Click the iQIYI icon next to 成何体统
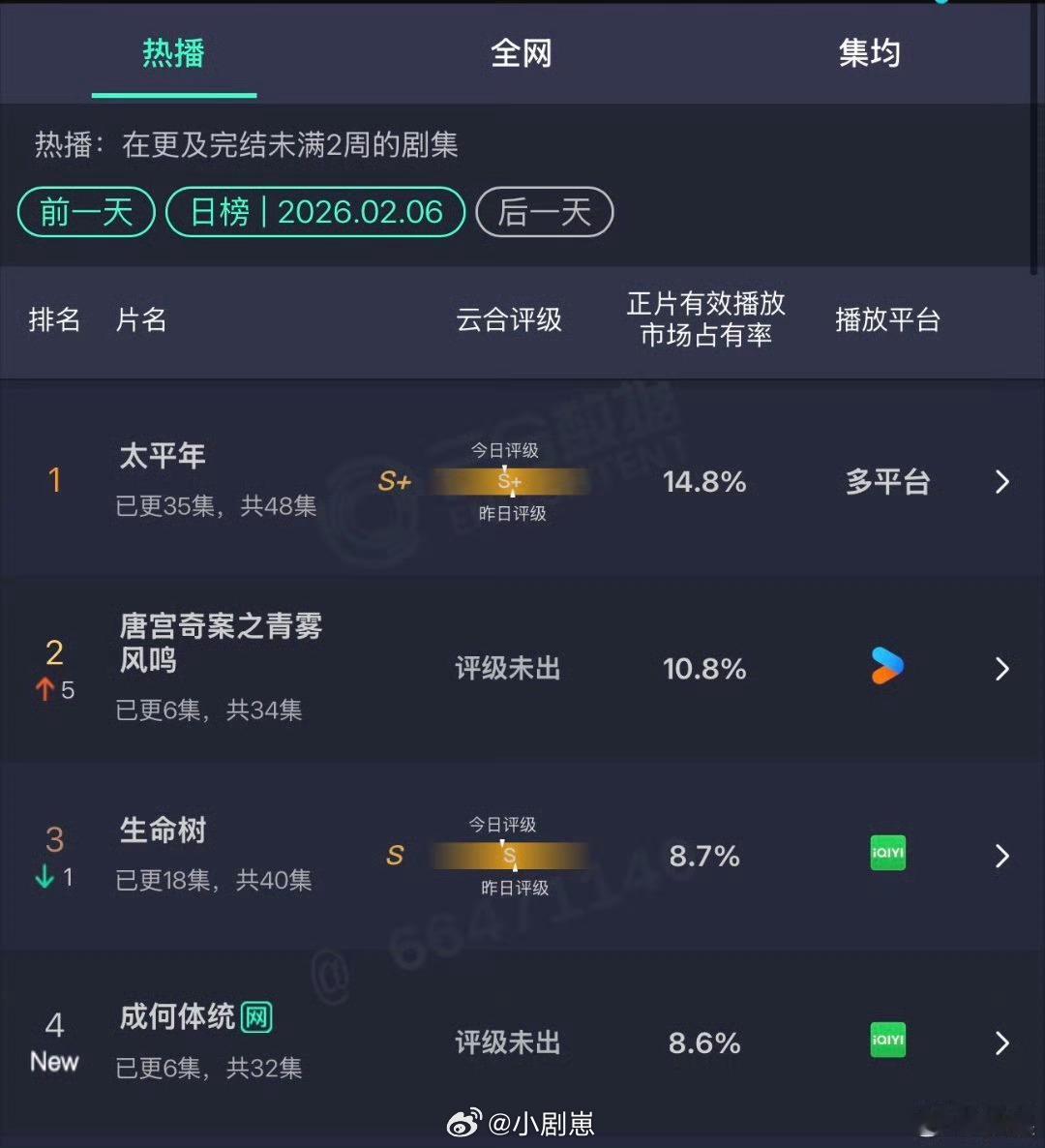 tap(887, 1042)
